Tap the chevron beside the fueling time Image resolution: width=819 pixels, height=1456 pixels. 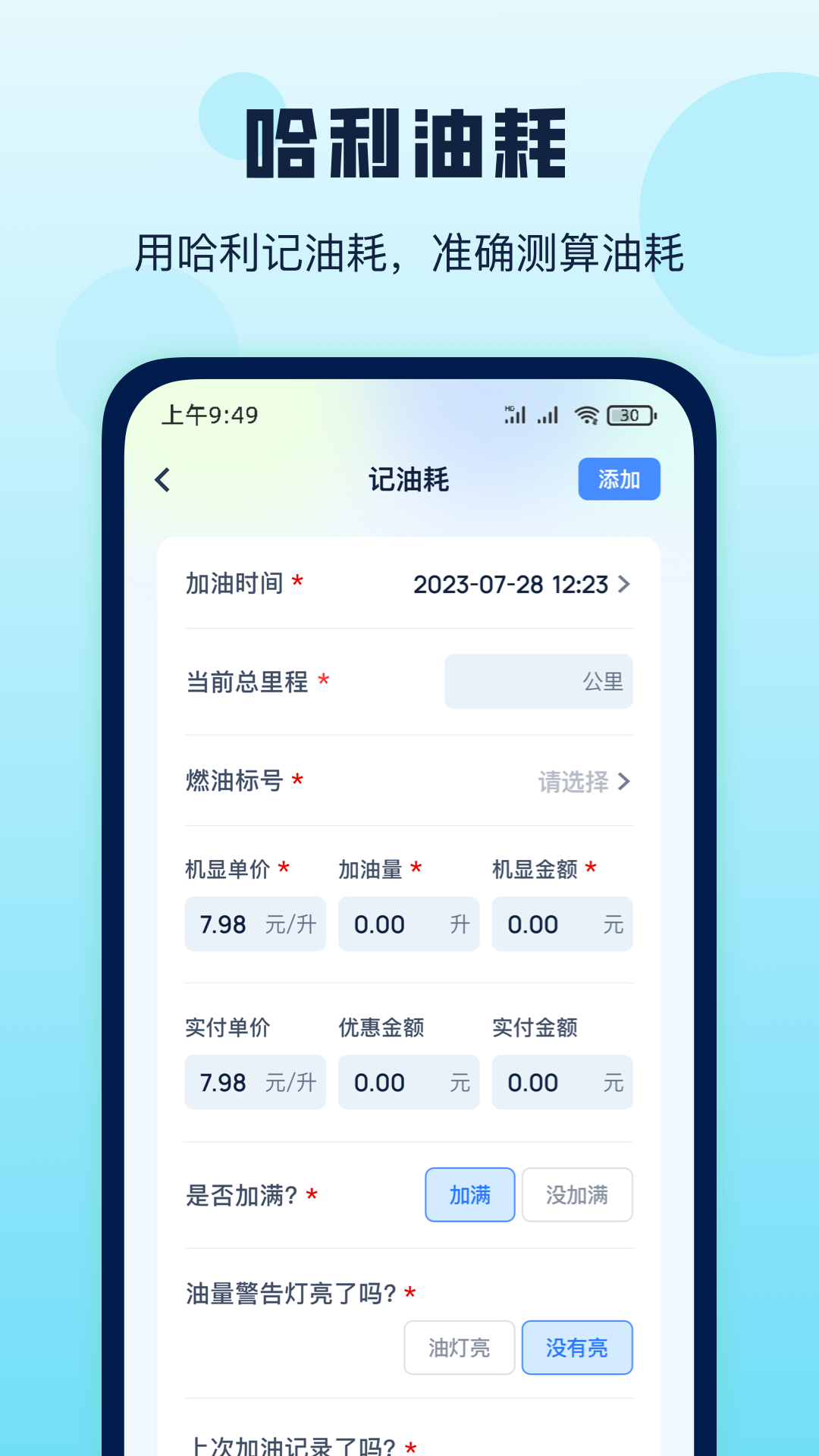(x=624, y=584)
